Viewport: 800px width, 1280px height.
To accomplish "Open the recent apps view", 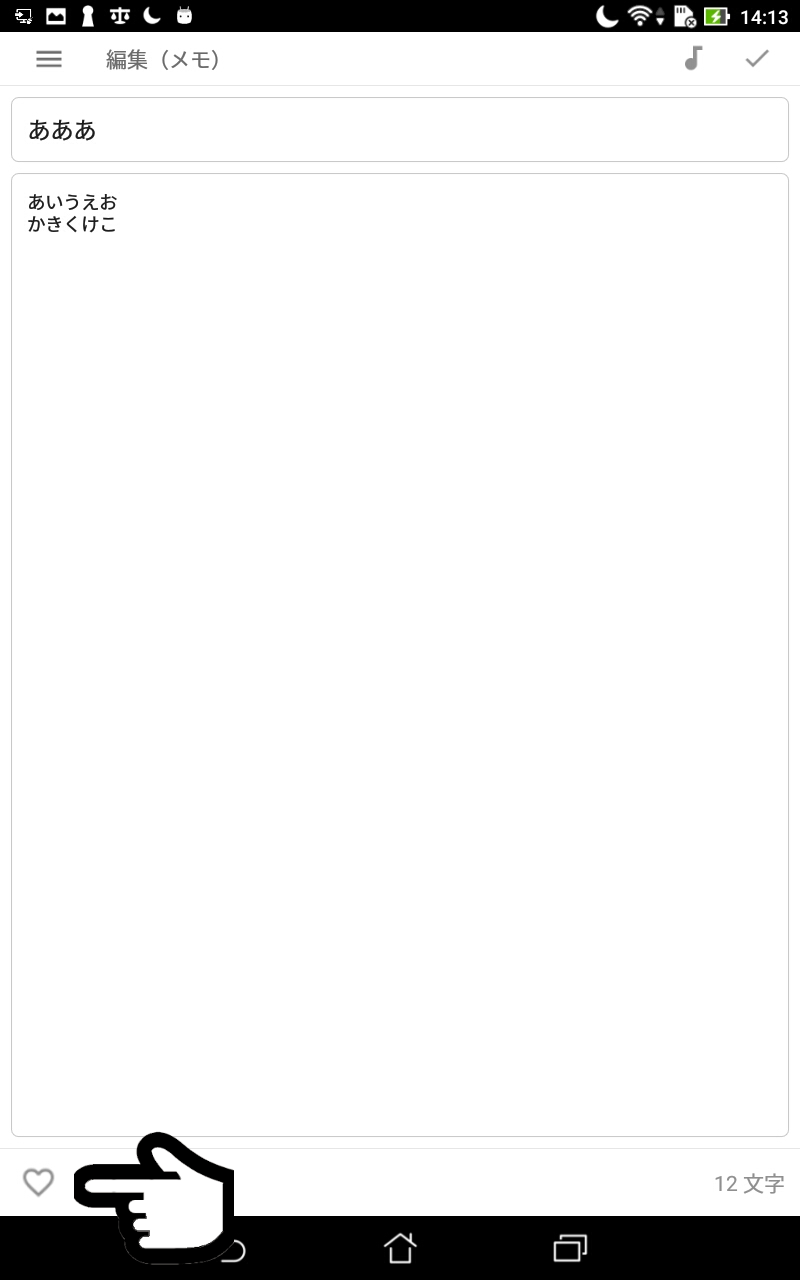I will (570, 1248).
